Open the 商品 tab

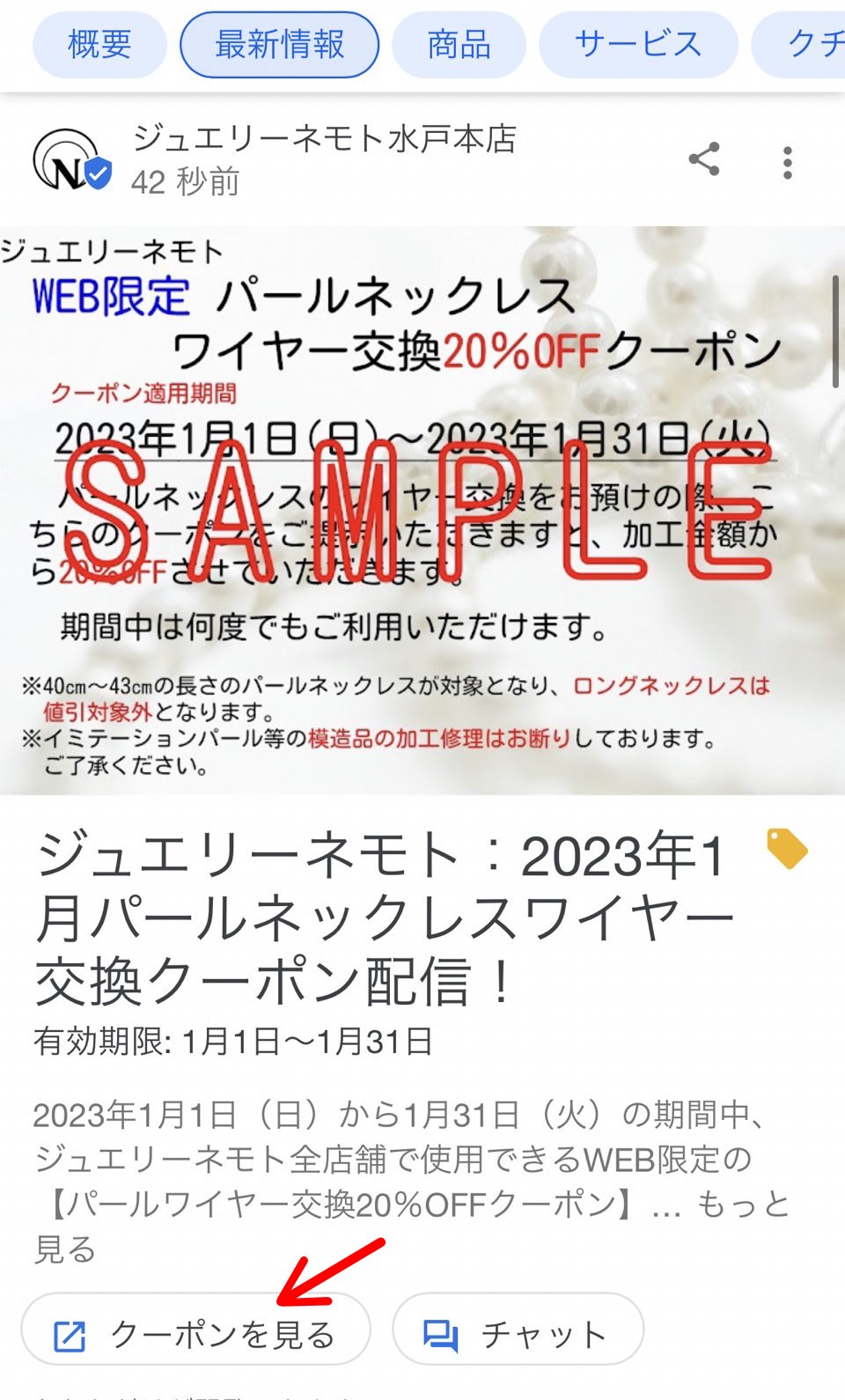[x=459, y=44]
